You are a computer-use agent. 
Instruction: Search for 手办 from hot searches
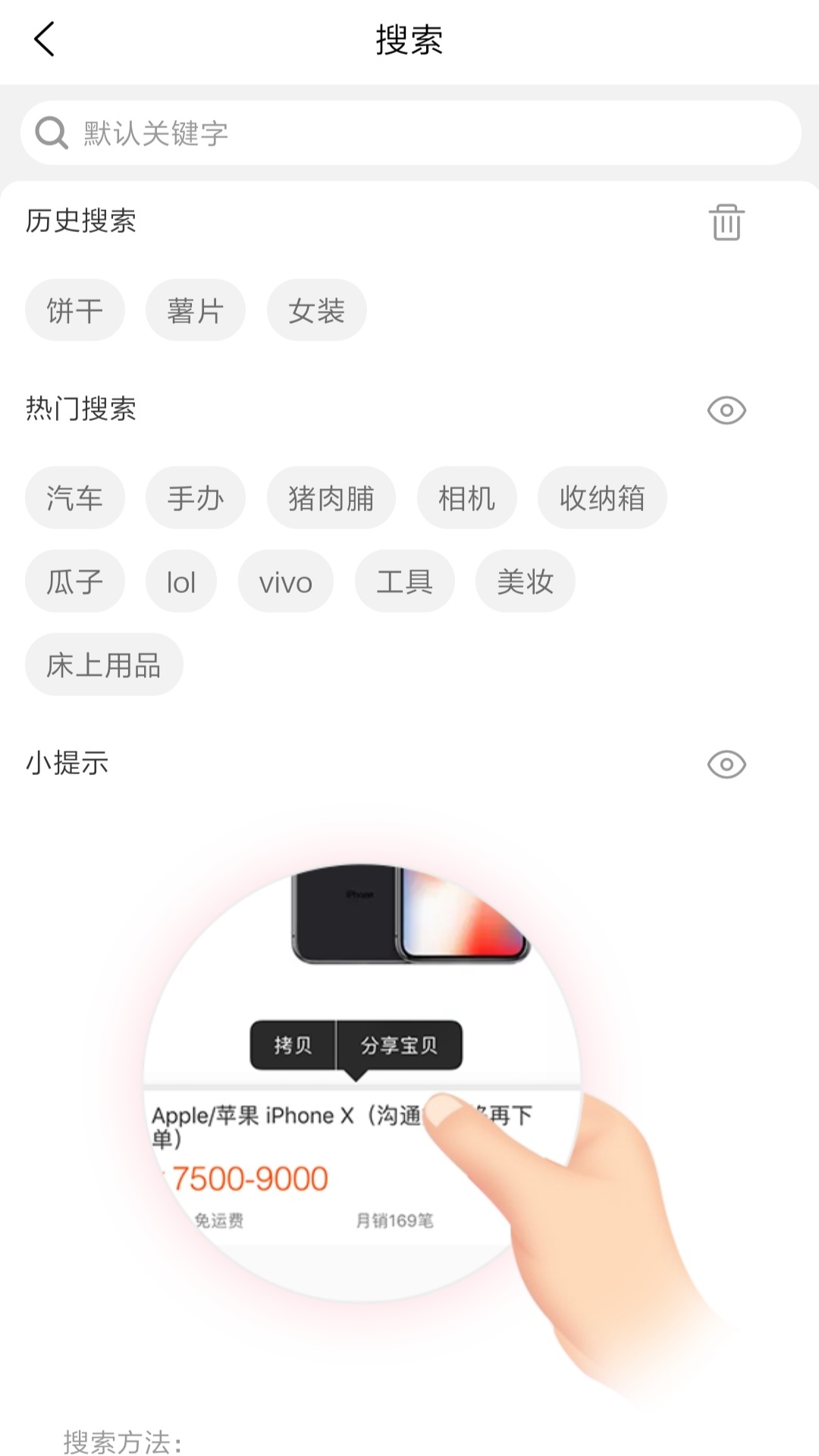point(196,498)
